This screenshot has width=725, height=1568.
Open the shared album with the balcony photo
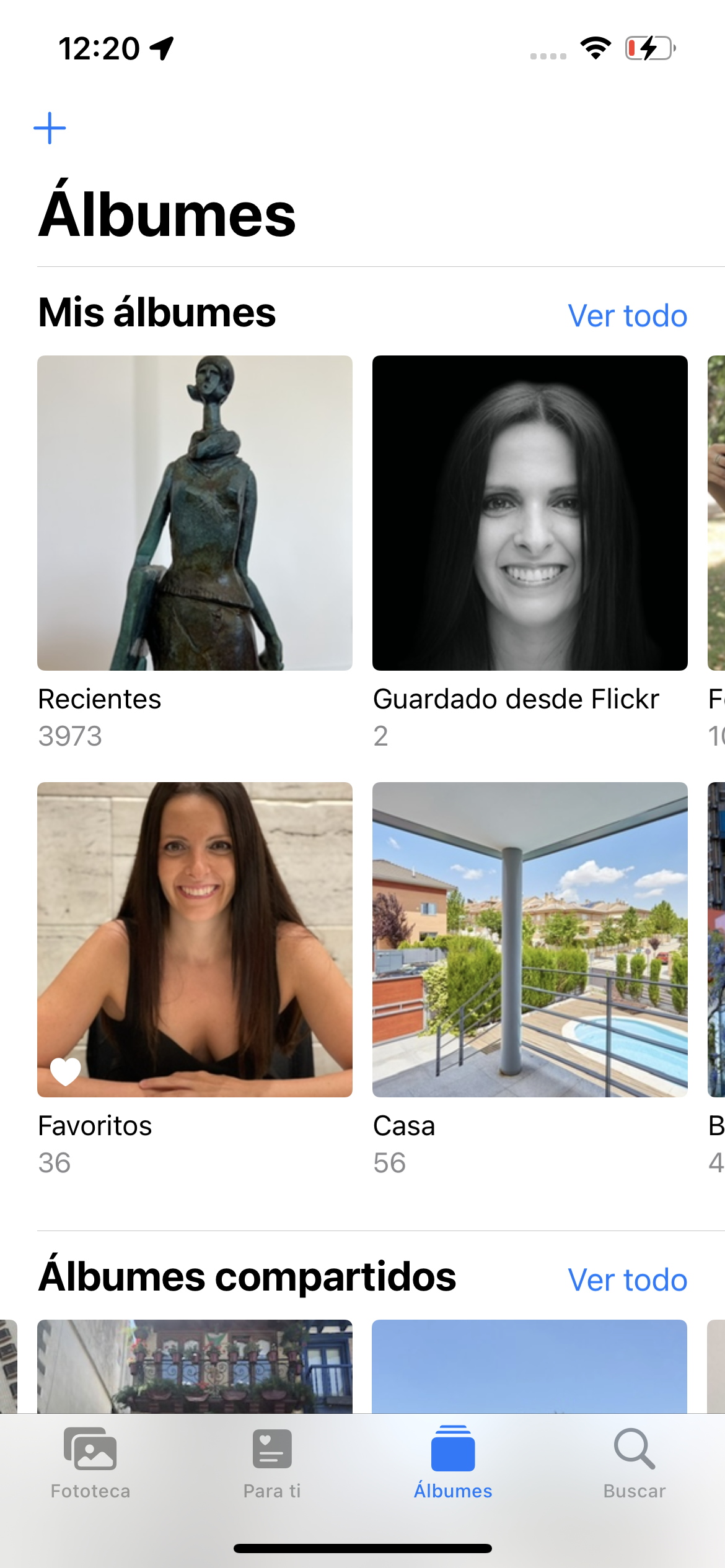195,1366
